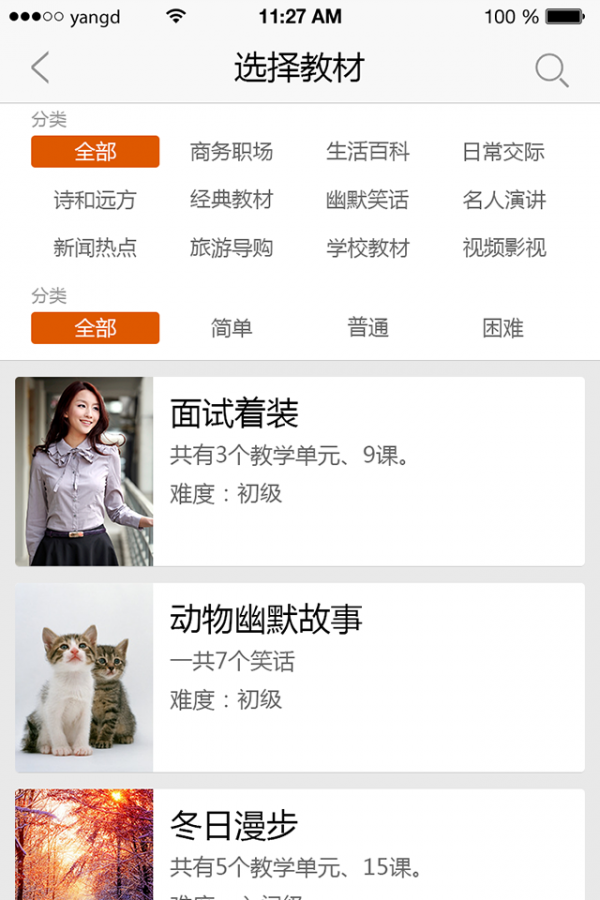Go back using the top-left arrow
The width and height of the screenshot is (600, 900).
(x=40, y=68)
